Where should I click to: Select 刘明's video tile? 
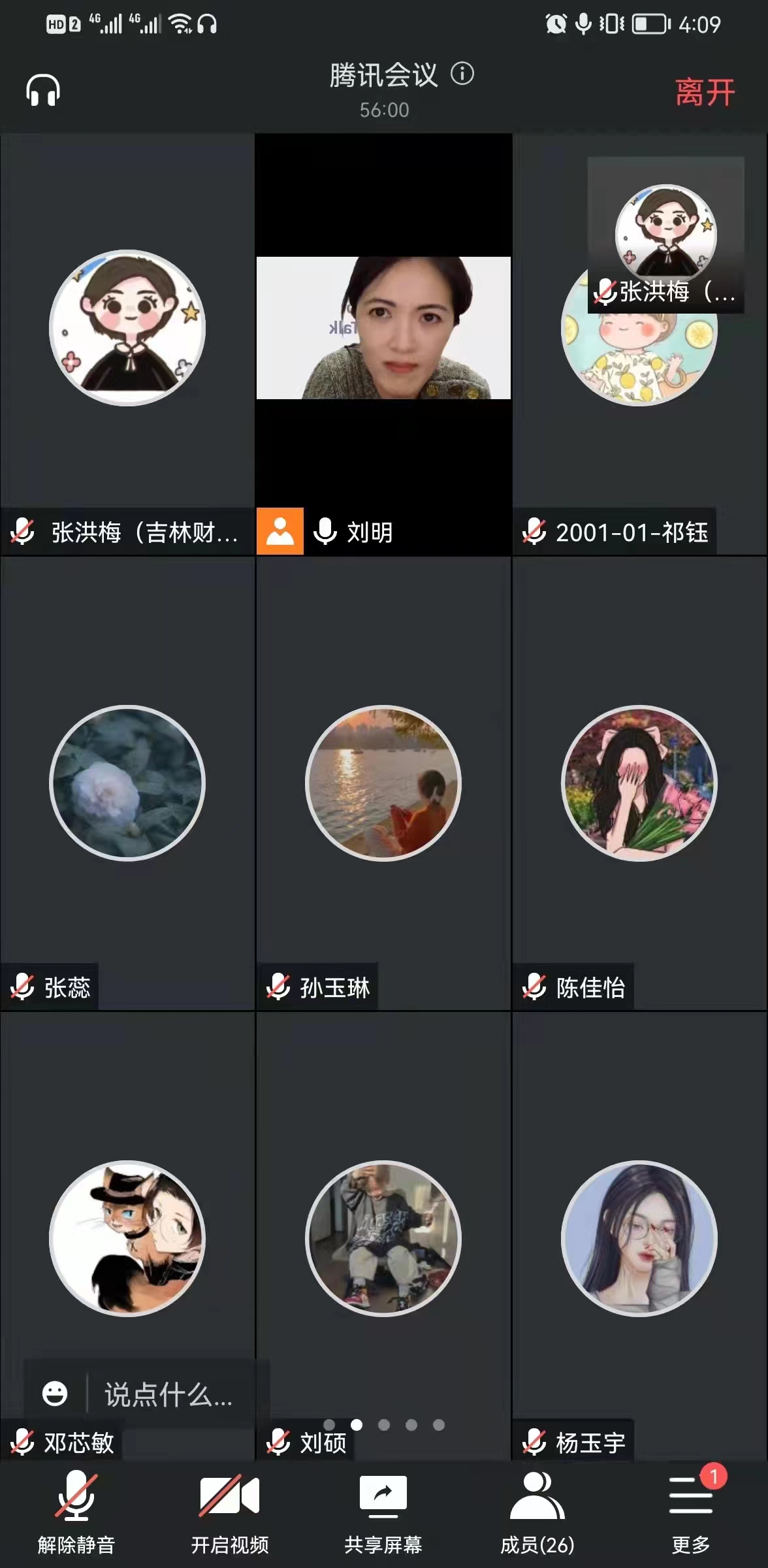(x=383, y=328)
